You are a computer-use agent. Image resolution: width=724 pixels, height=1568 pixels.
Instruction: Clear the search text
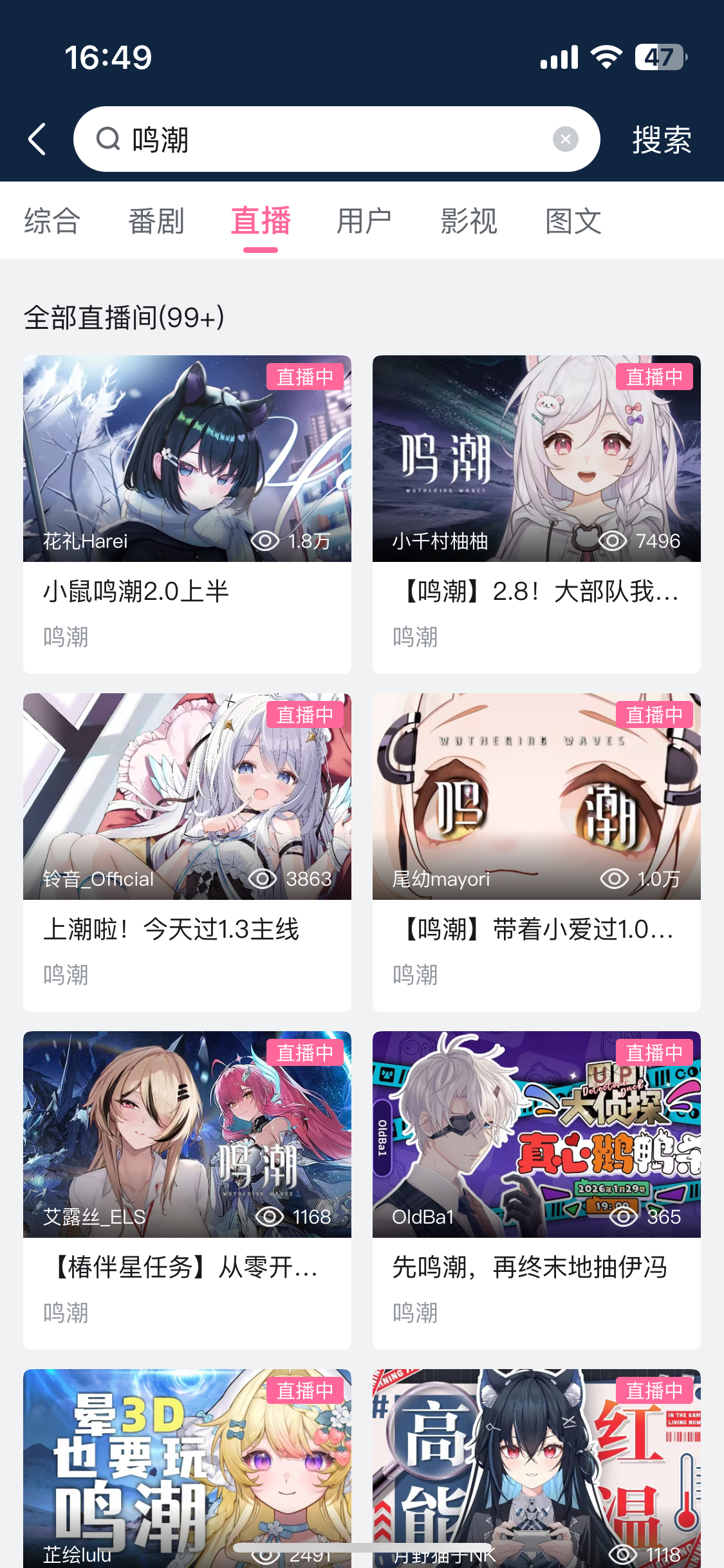(565, 139)
